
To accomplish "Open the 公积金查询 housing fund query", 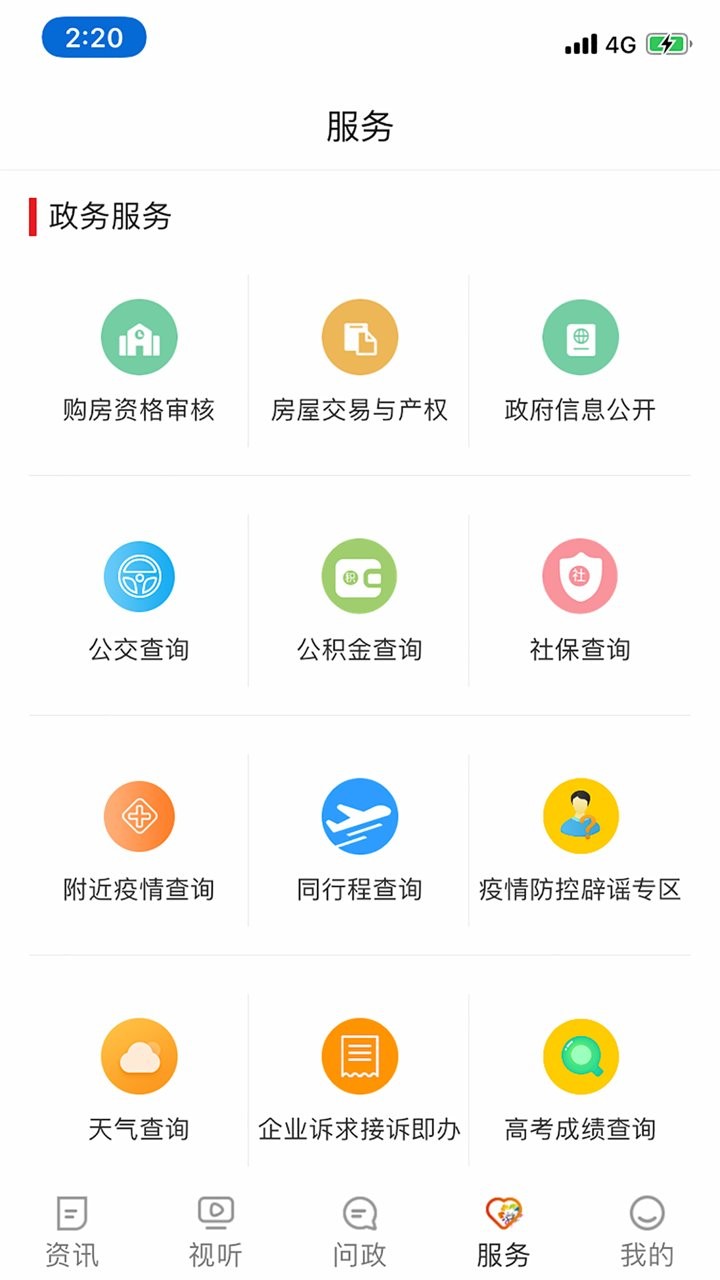I will (360, 600).
